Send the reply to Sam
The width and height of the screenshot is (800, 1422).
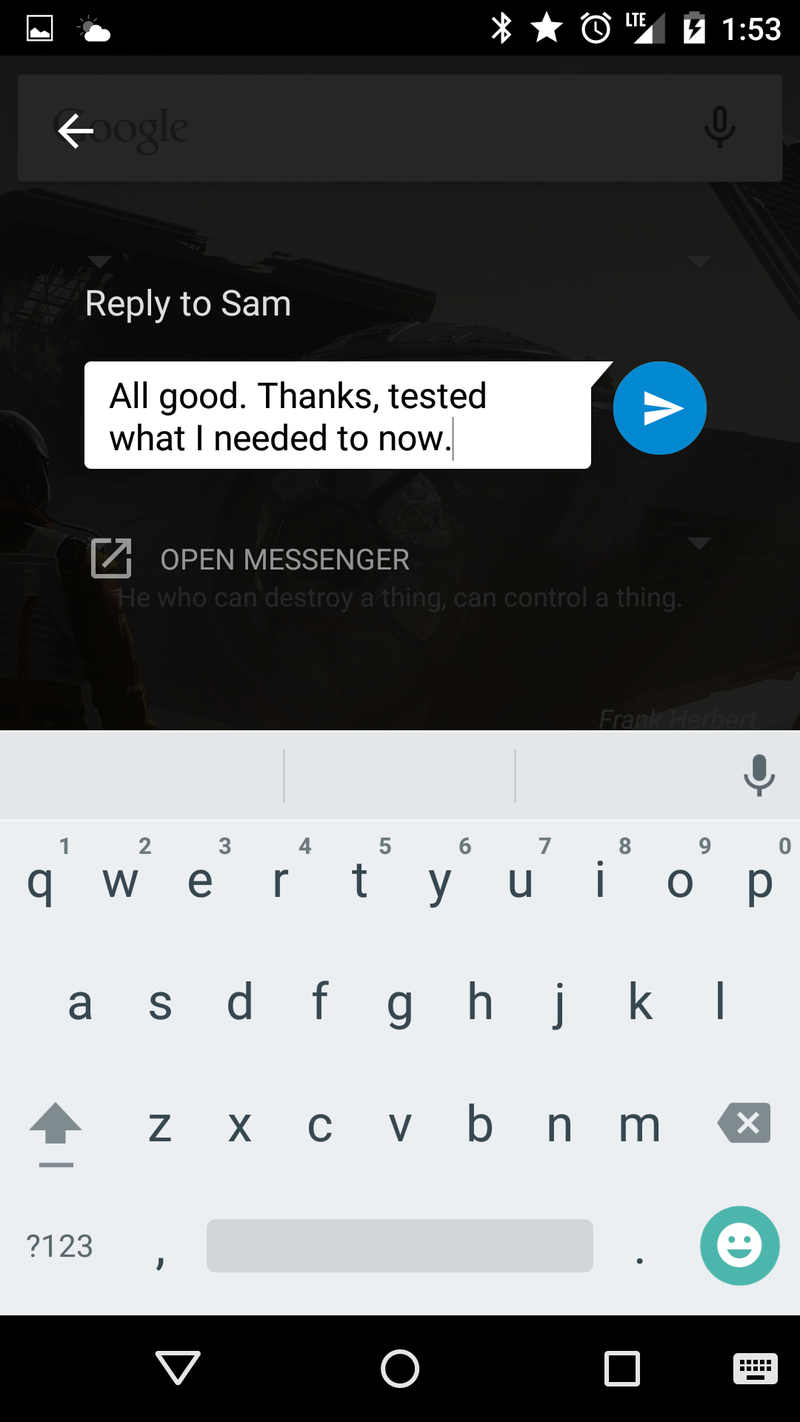point(659,408)
